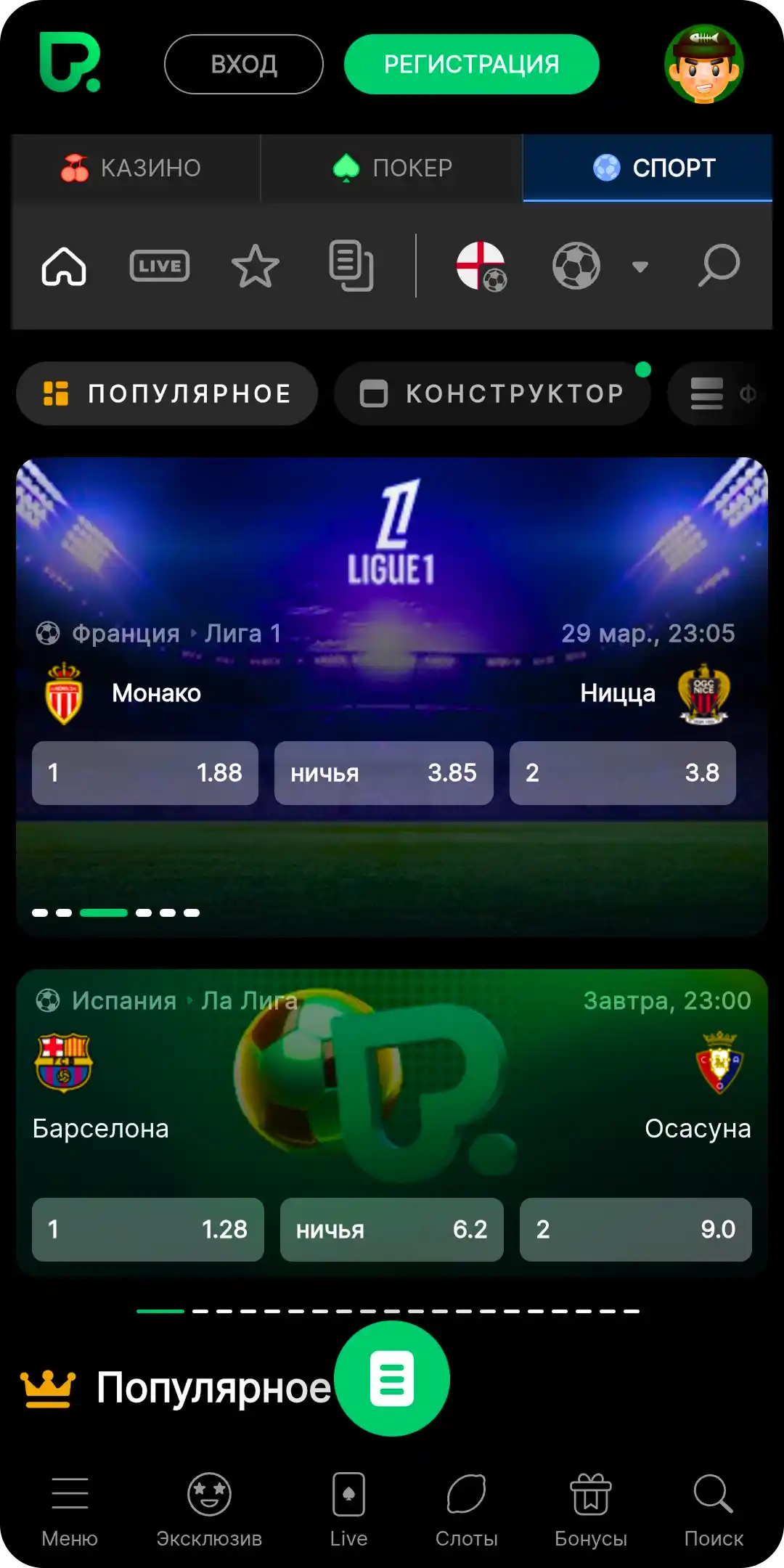Screen dimensions: 784x1568
Task: Open the floating bet slip button
Action: (x=392, y=1378)
